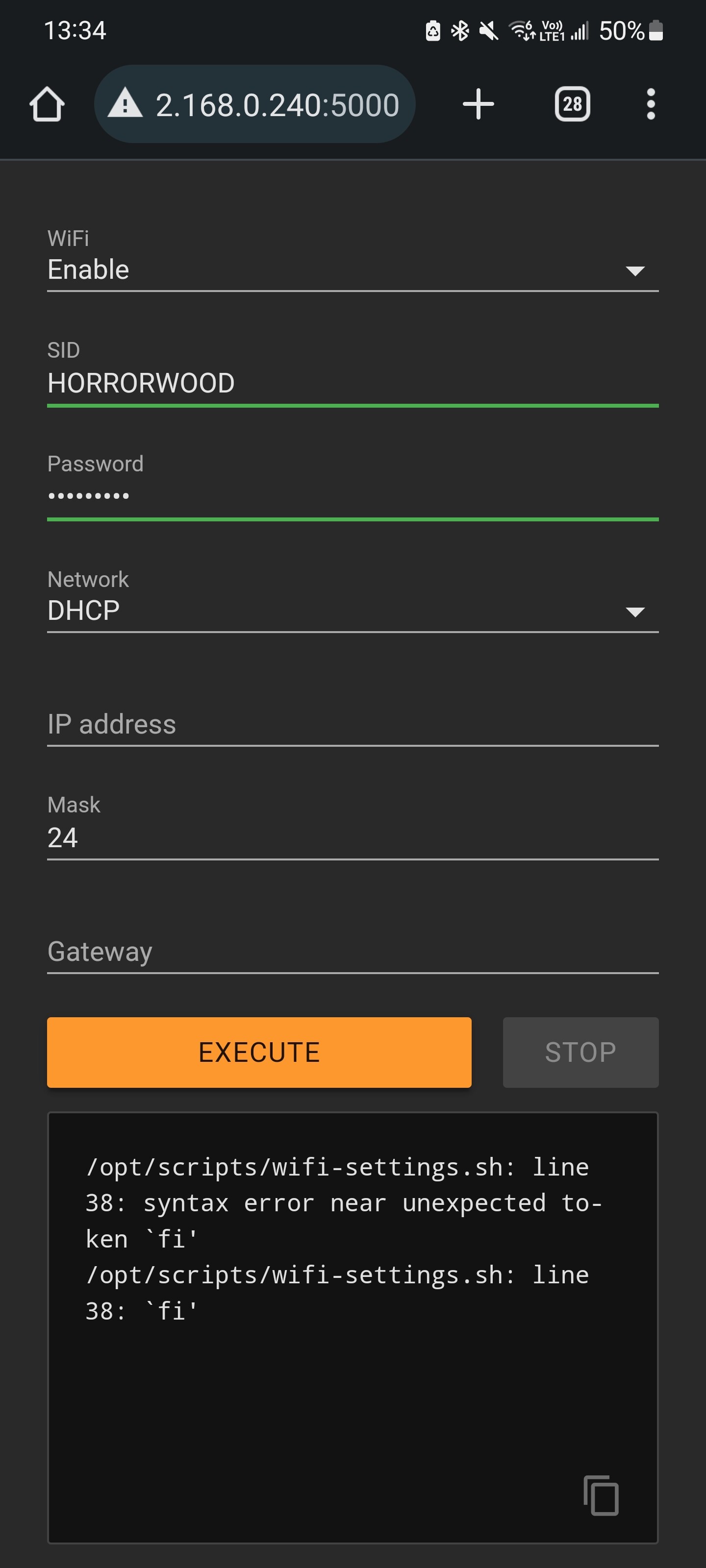706x1568 pixels.
Task: Edit the Mask field
Action: pos(353,827)
